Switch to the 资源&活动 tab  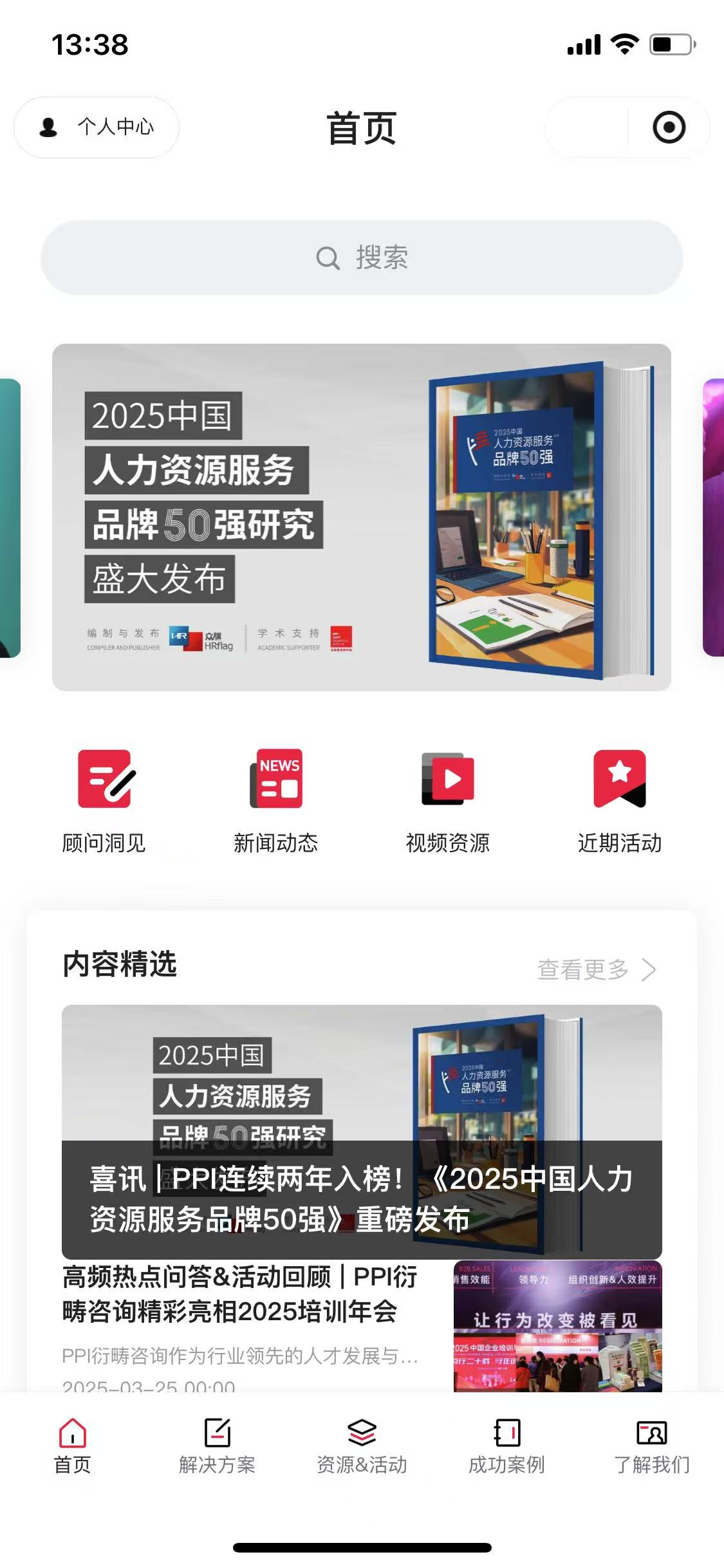(362, 1446)
